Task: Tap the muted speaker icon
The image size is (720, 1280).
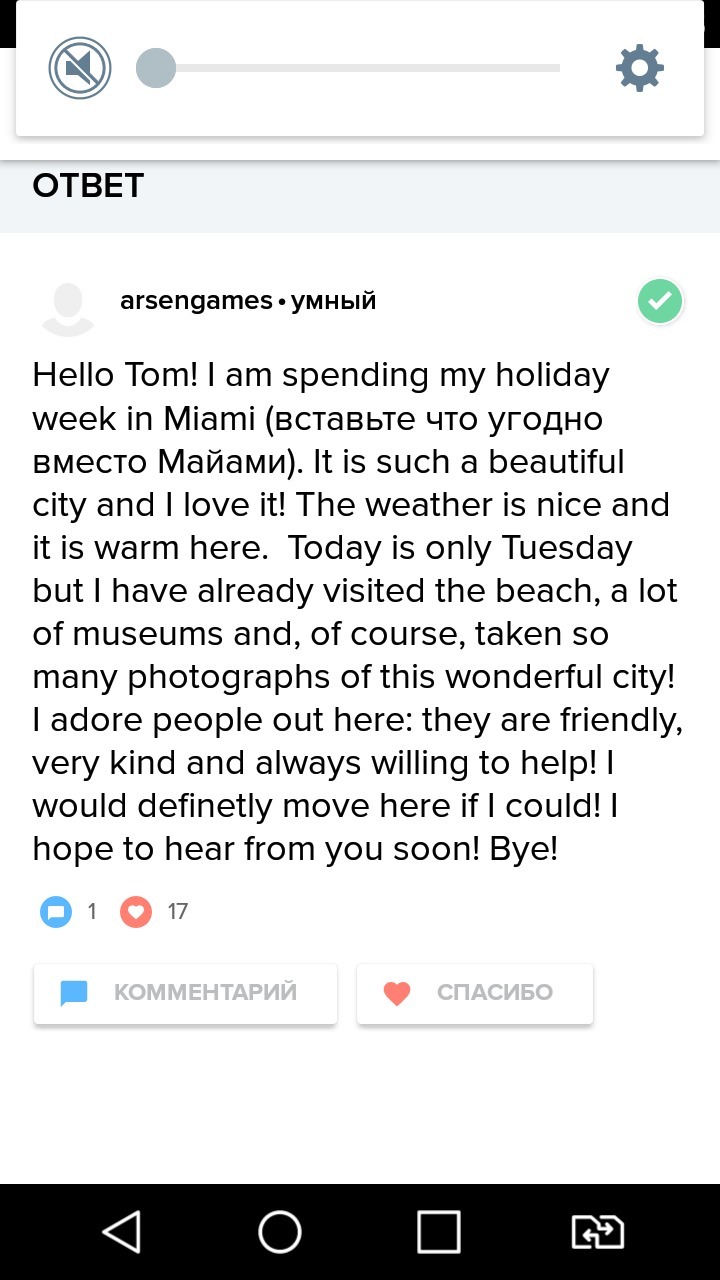Action: click(79, 68)
